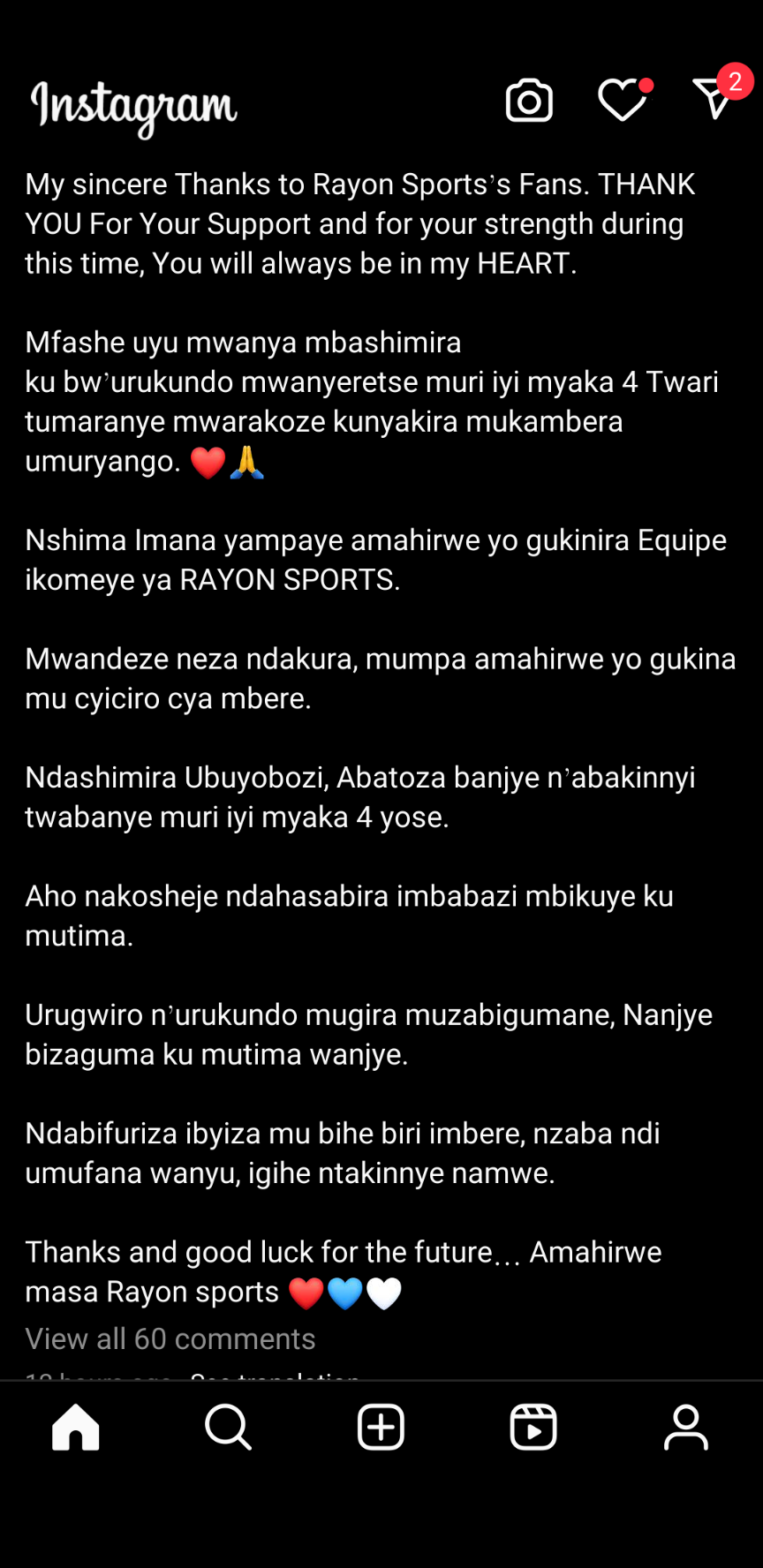Switch to the Search tab

pos(228,1427)
